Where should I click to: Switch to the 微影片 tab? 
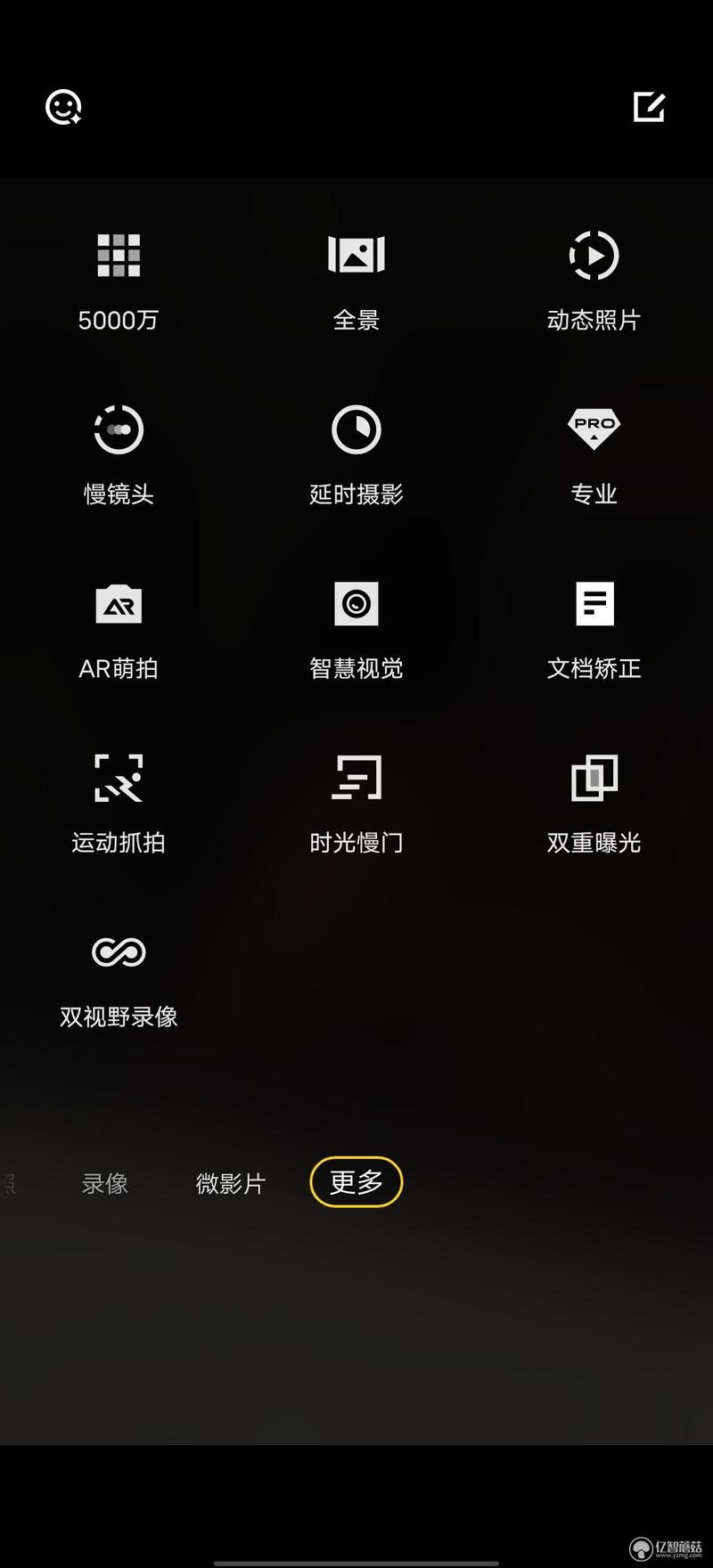pyautogui.click(x=231, y=1183)
